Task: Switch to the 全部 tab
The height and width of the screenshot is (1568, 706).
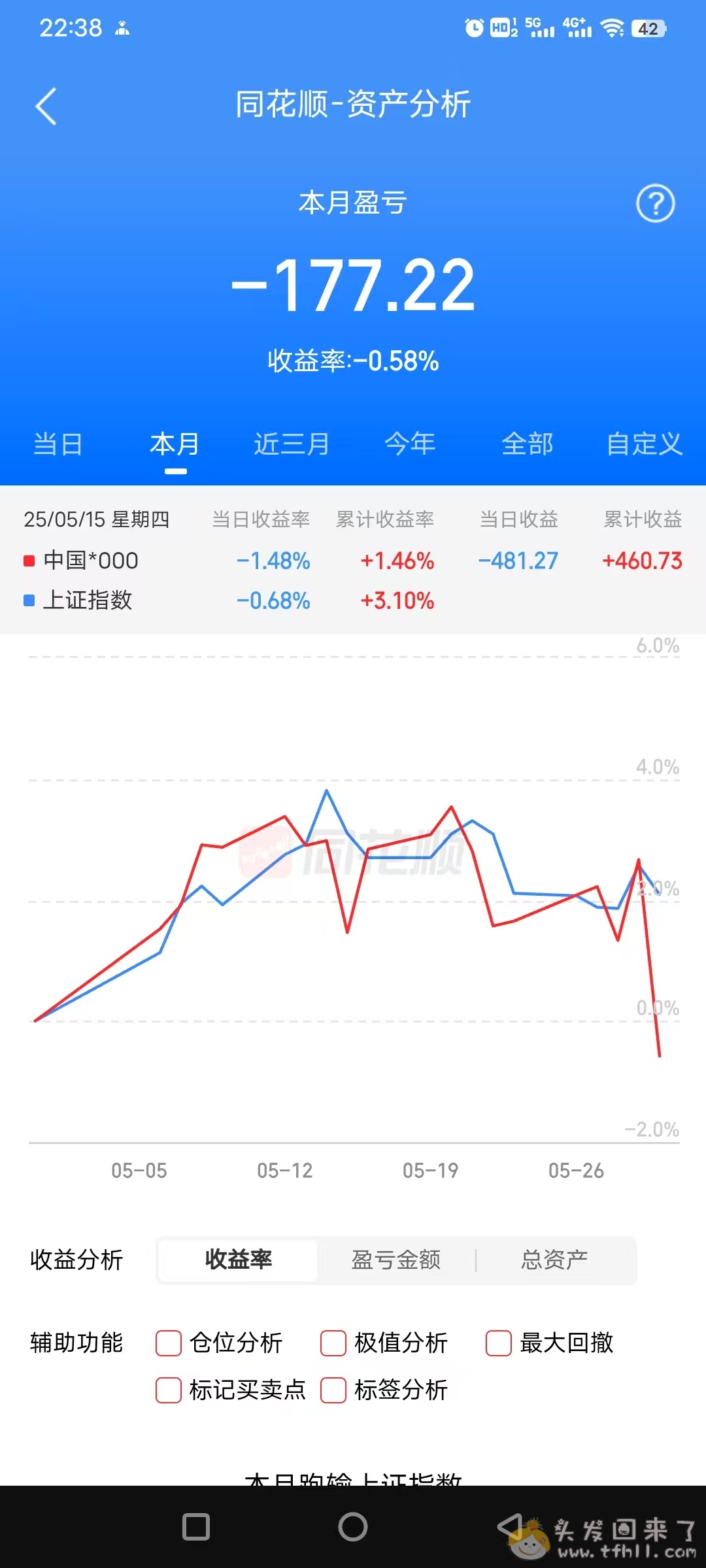Action: 527,444
